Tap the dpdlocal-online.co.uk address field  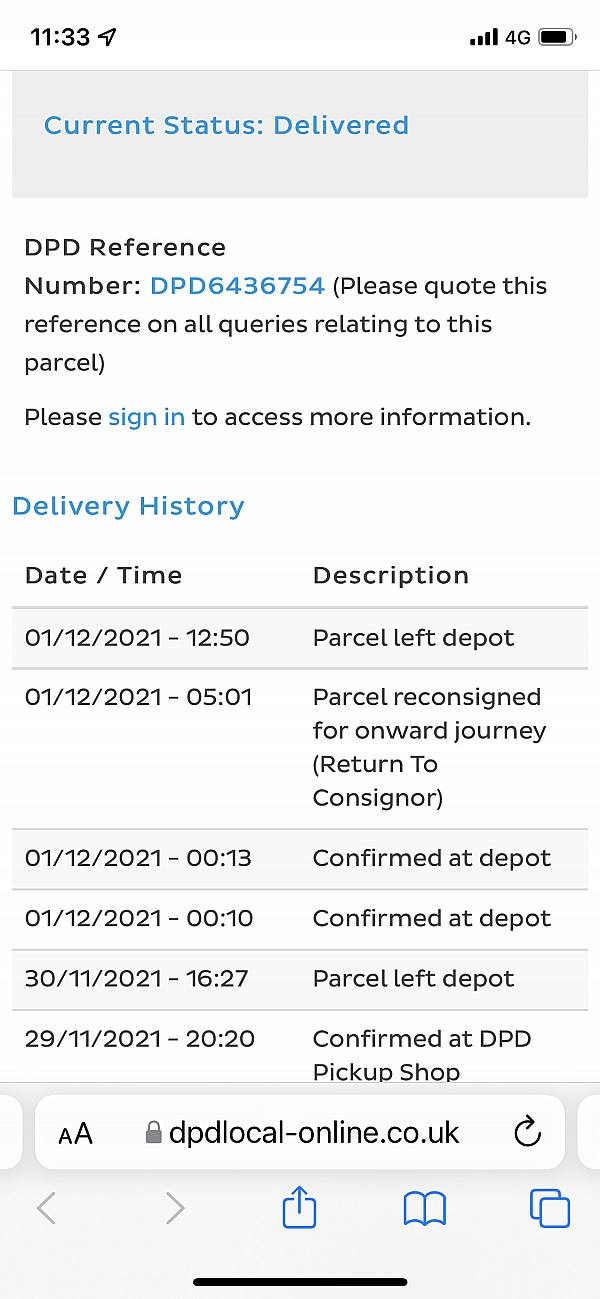tap(301, 1132)
